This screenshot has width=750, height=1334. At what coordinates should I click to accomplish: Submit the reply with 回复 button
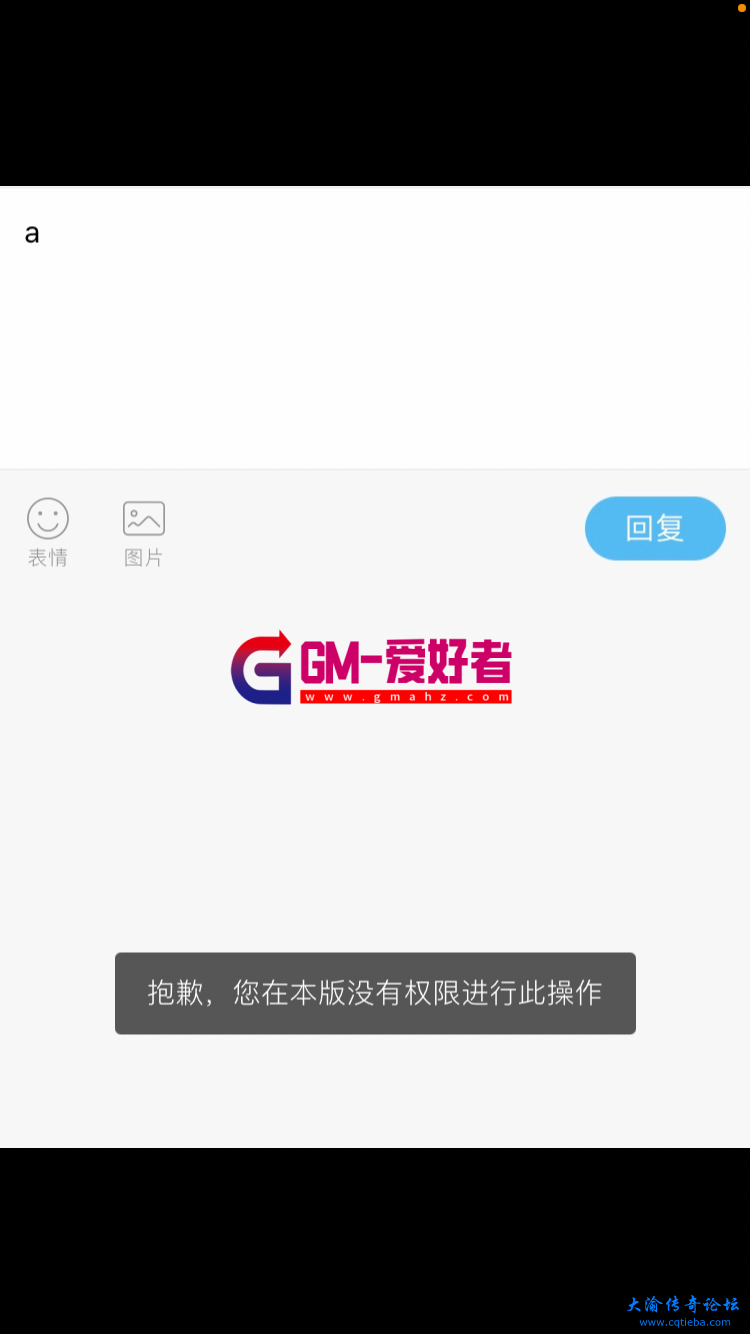click(x=655, y=528)
